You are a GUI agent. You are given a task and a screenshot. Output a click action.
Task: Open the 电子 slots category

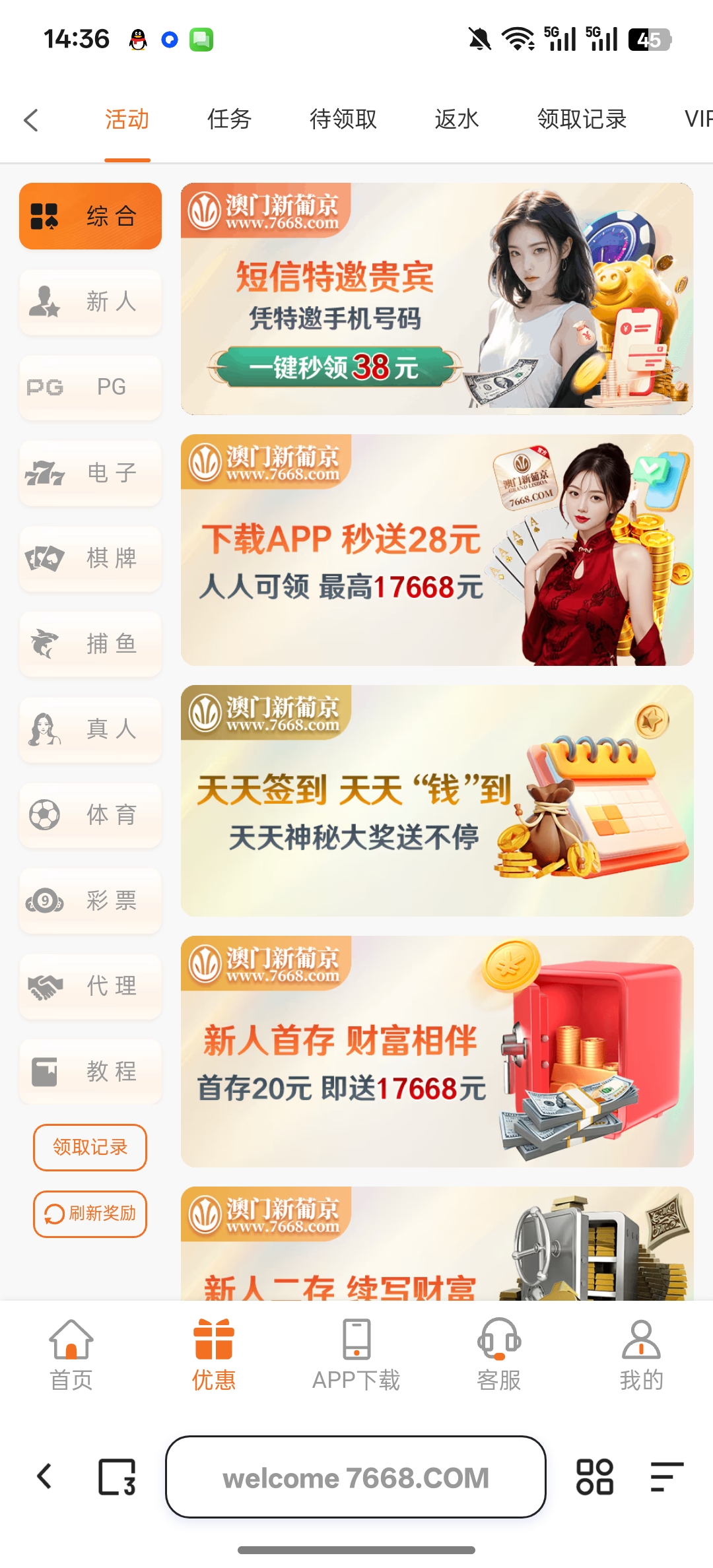90,473
